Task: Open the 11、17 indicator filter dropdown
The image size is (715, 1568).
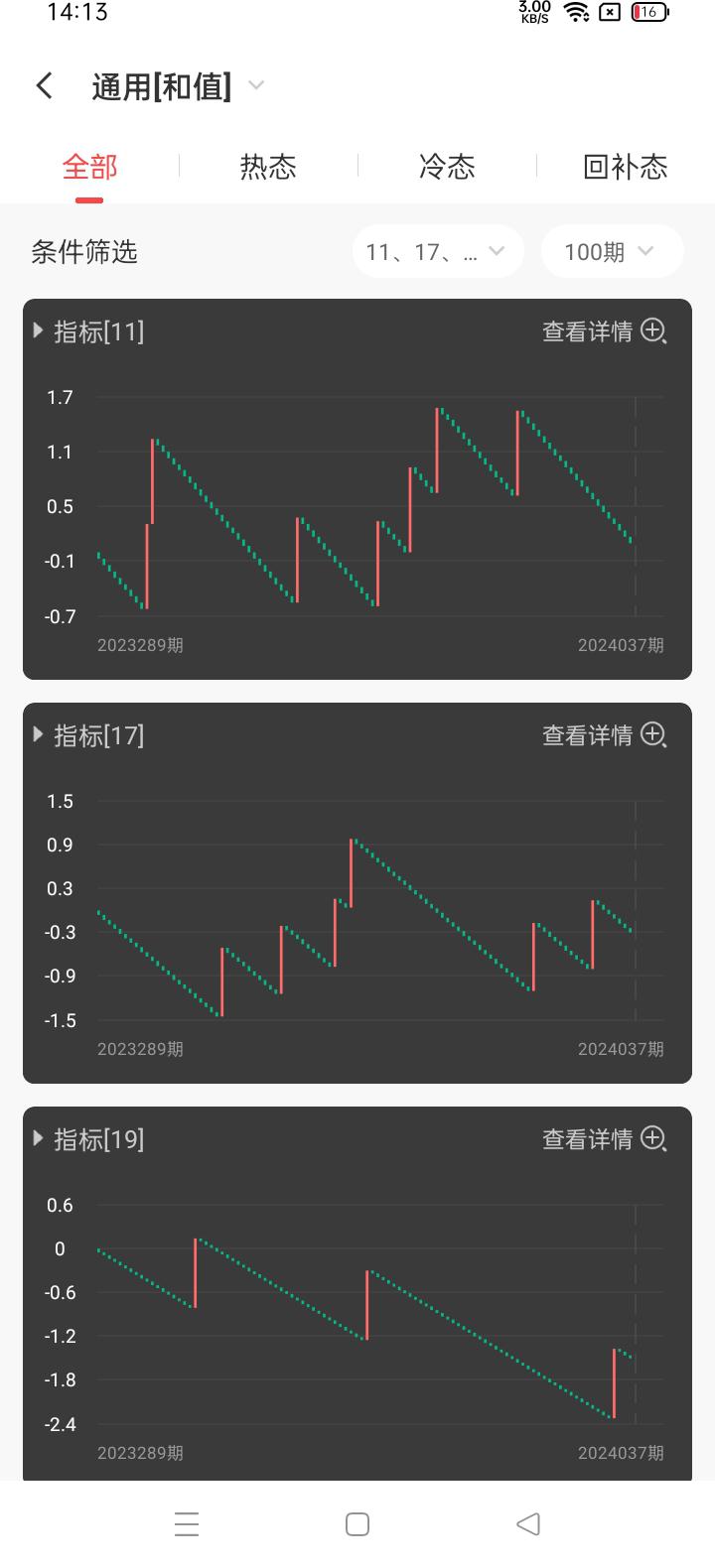Action: [437, 252]
